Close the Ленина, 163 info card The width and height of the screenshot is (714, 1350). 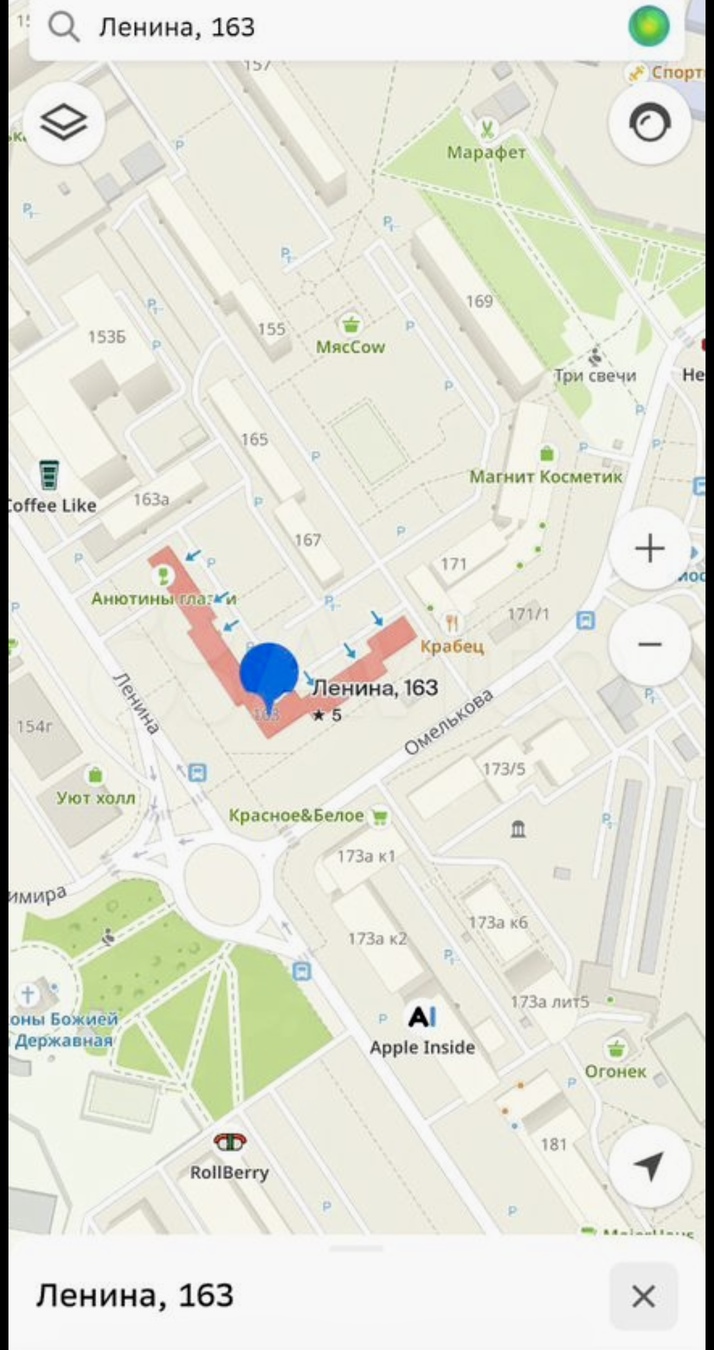[x=643, y=1297]
